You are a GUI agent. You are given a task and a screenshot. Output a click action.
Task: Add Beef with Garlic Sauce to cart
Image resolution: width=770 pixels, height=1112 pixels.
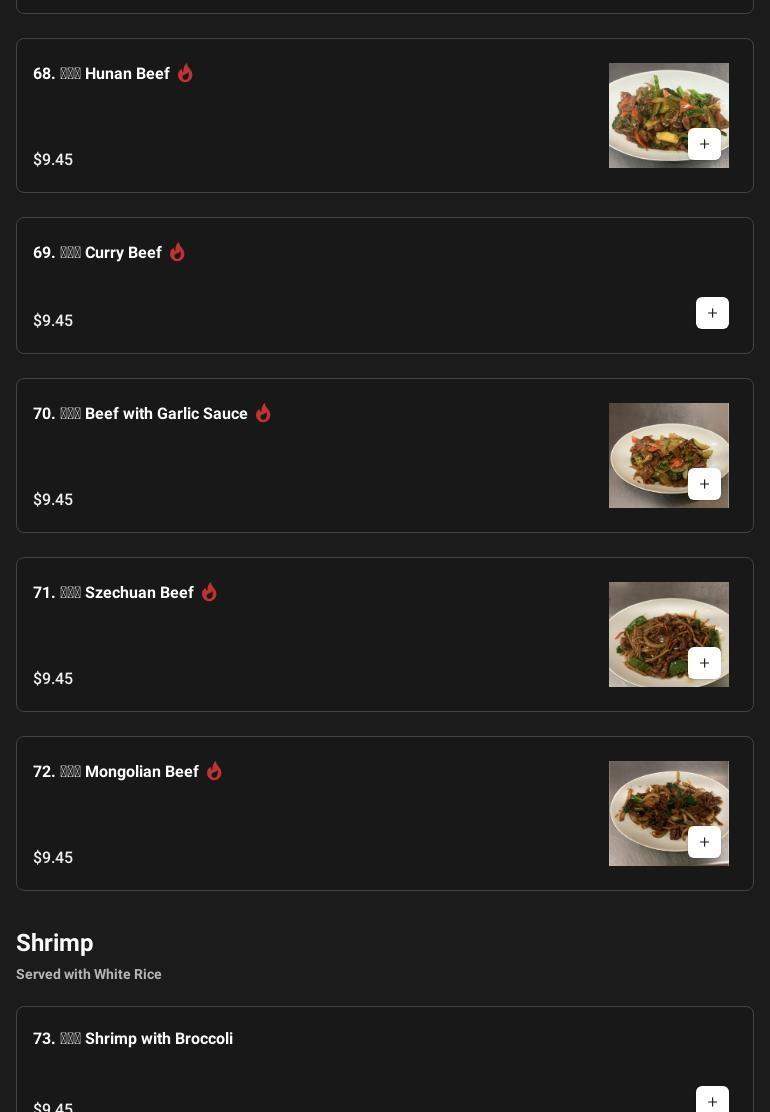[x=704, y=484]
